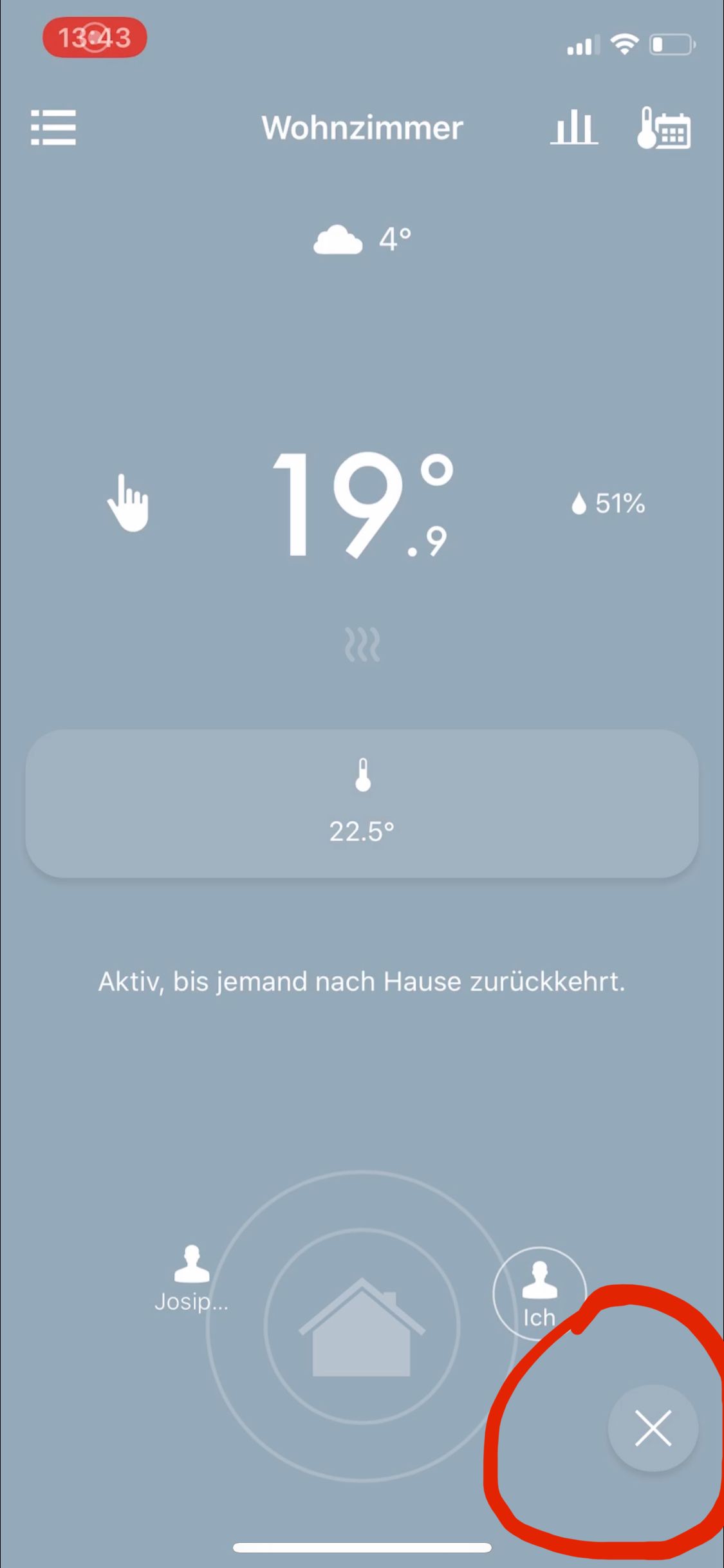Open the statistics bar chart

point(573,127)
